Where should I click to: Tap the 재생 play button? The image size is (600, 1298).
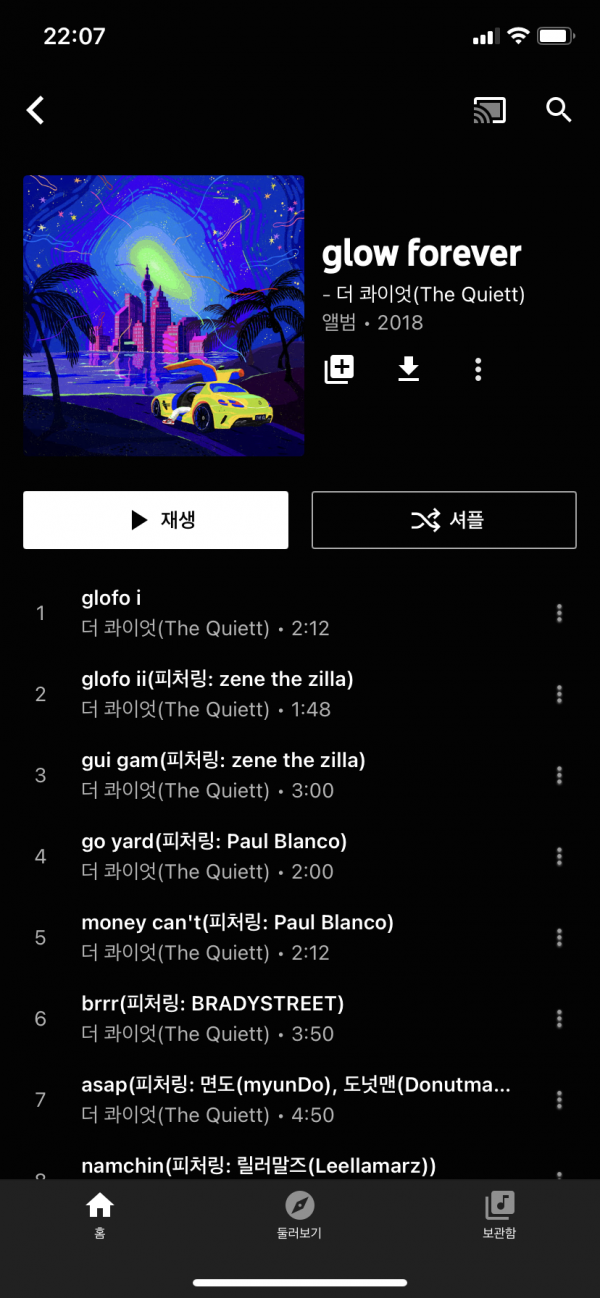[x=156, y=520]
